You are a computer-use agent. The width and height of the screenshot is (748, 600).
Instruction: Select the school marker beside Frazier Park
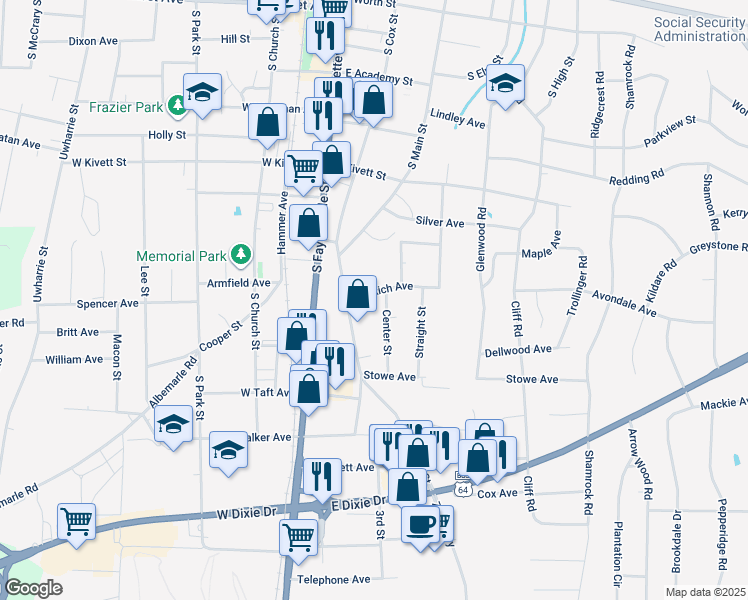[202, 93]
